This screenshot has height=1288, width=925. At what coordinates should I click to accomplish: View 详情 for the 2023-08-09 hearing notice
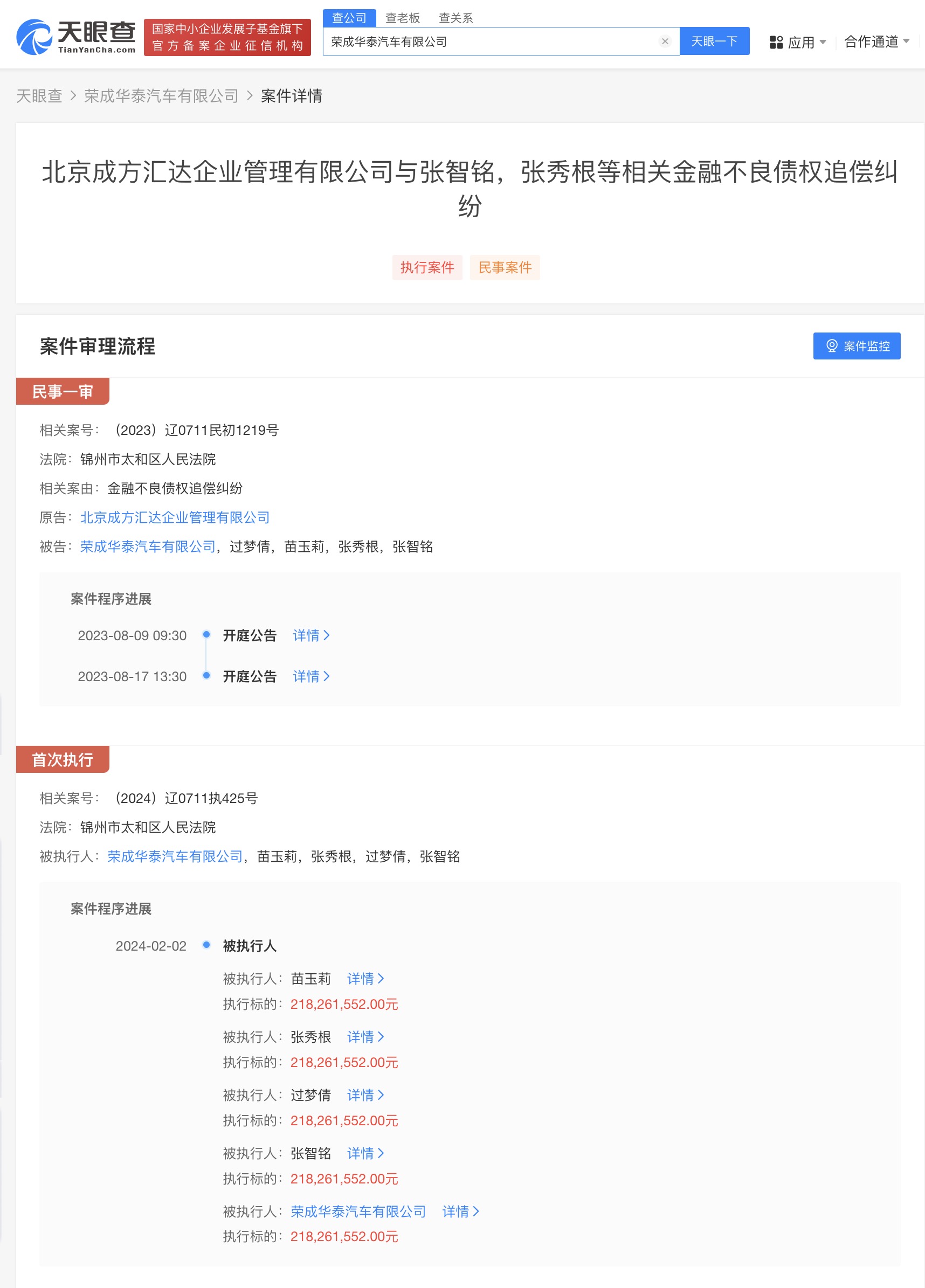[311, 635]
